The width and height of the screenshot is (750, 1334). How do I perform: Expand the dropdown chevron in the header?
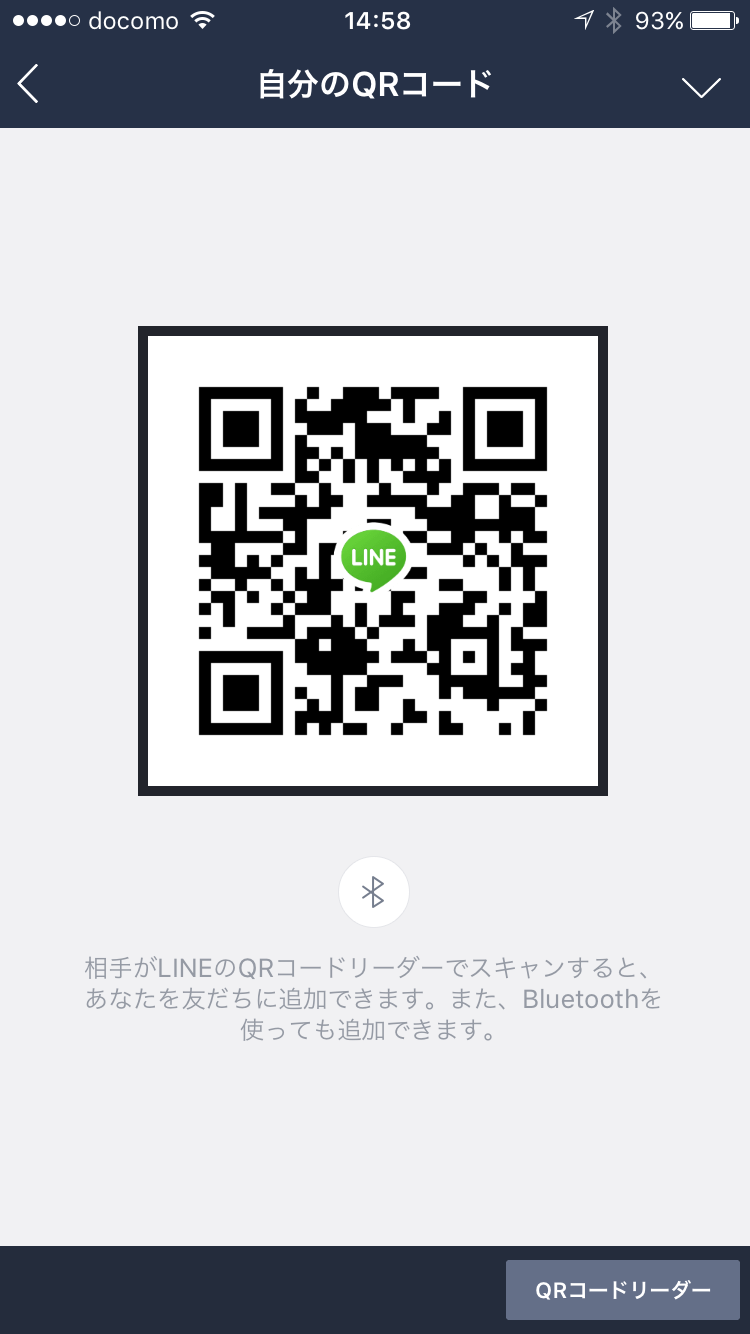(x=701, y=87)
